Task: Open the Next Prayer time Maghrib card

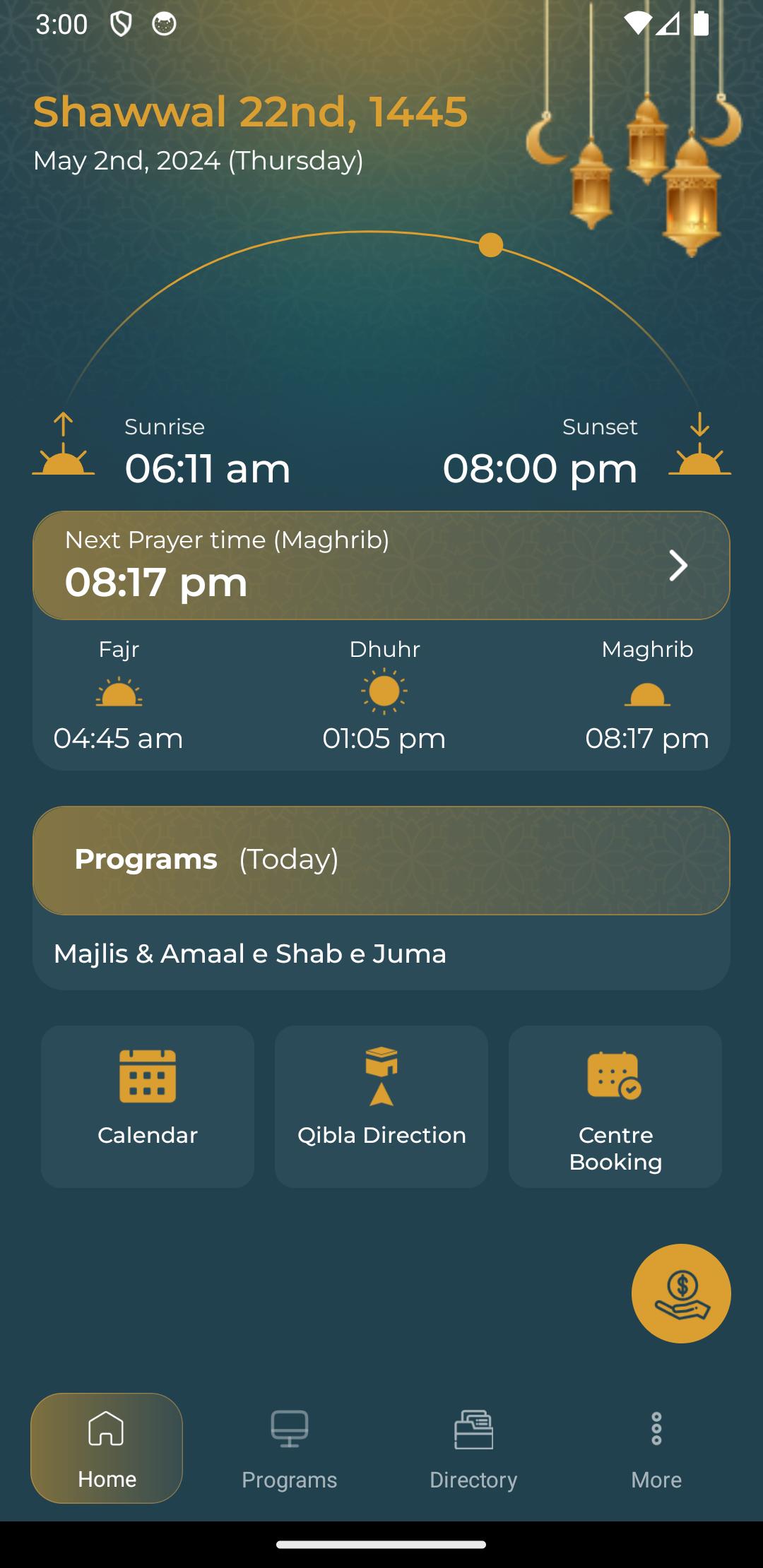Action: pos(381,565)
